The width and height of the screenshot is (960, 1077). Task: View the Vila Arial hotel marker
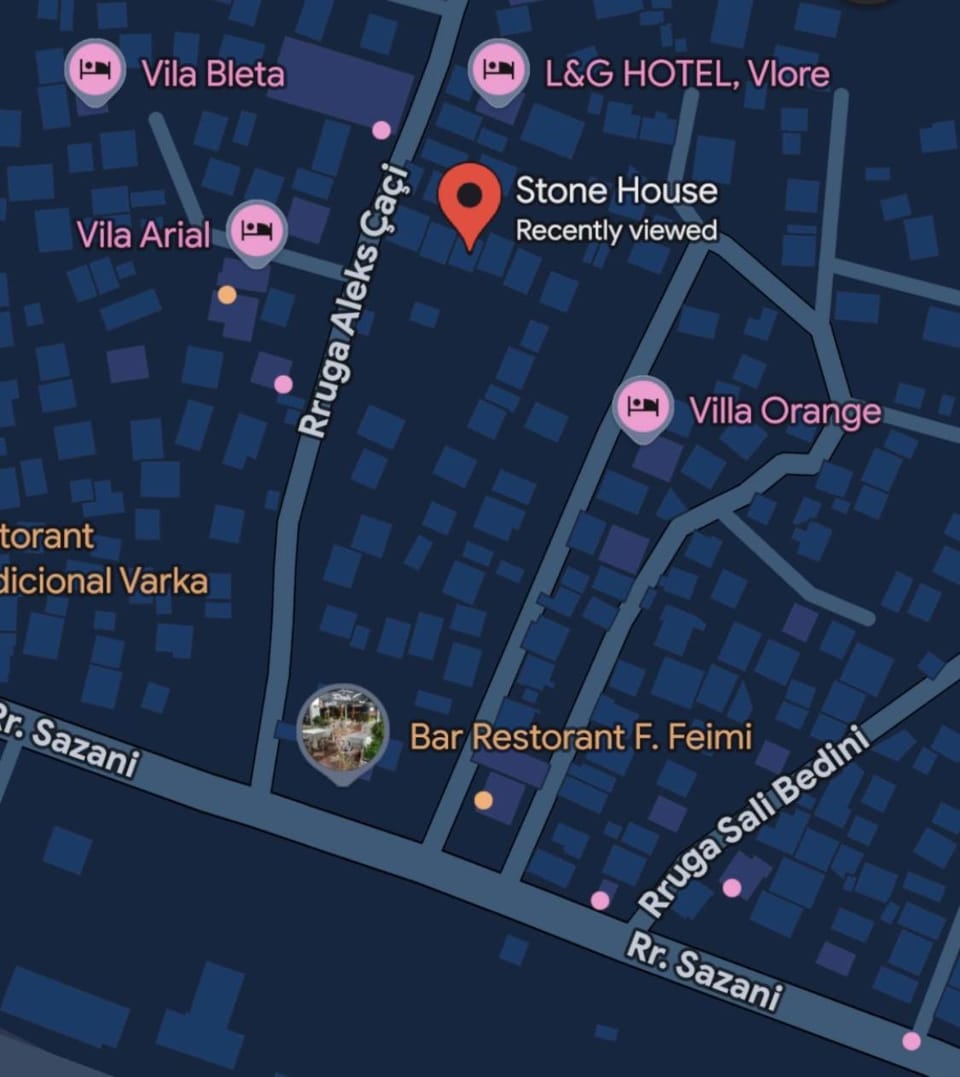click(257, 231)
